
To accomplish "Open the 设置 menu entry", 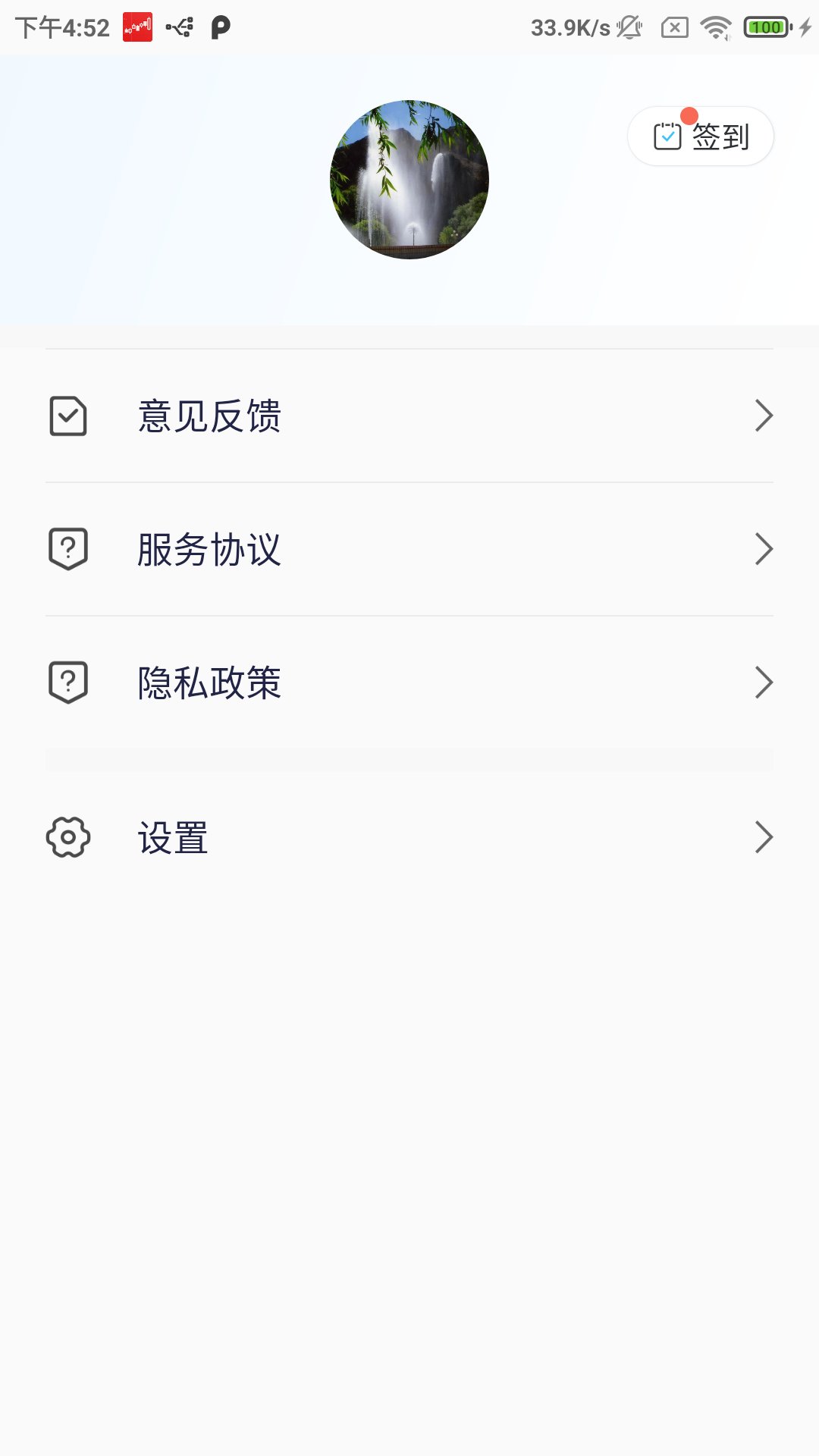I will point(409,836).
